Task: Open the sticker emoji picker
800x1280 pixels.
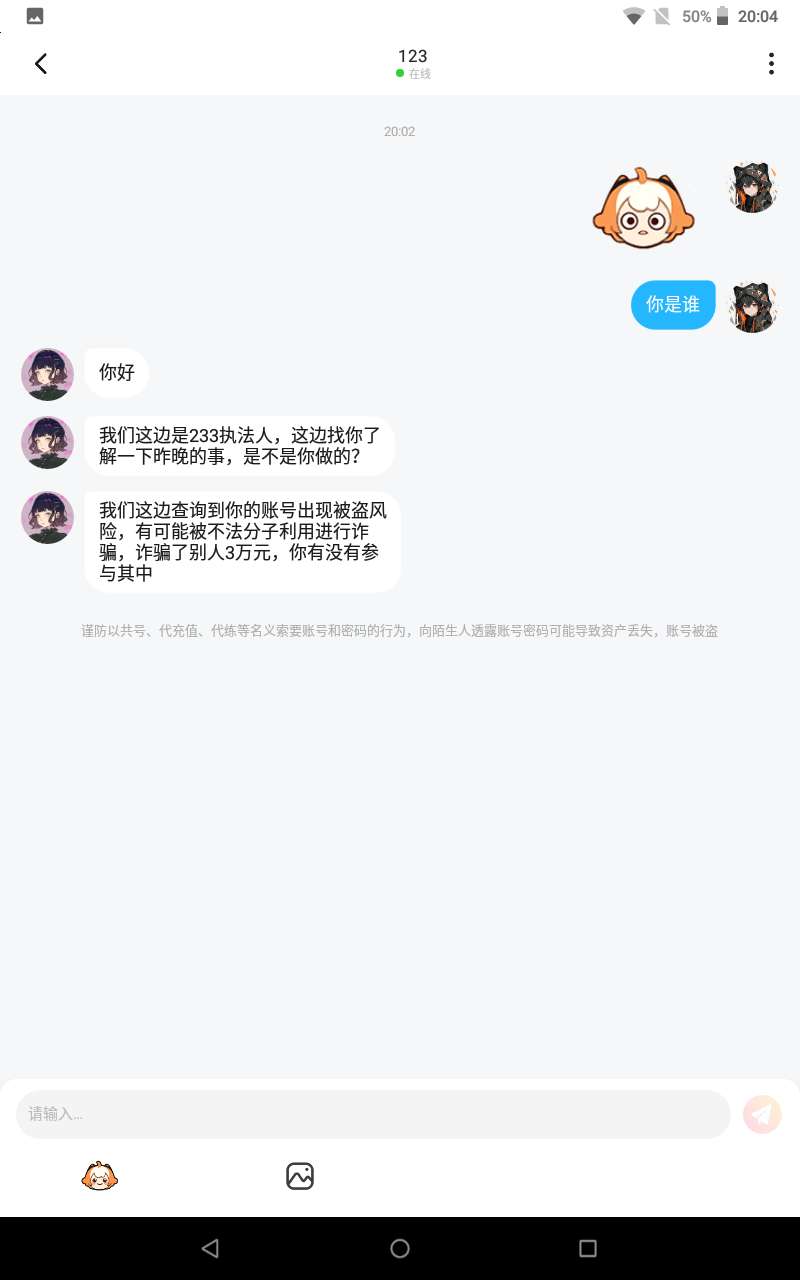Action: click(x=100, y=1176)
